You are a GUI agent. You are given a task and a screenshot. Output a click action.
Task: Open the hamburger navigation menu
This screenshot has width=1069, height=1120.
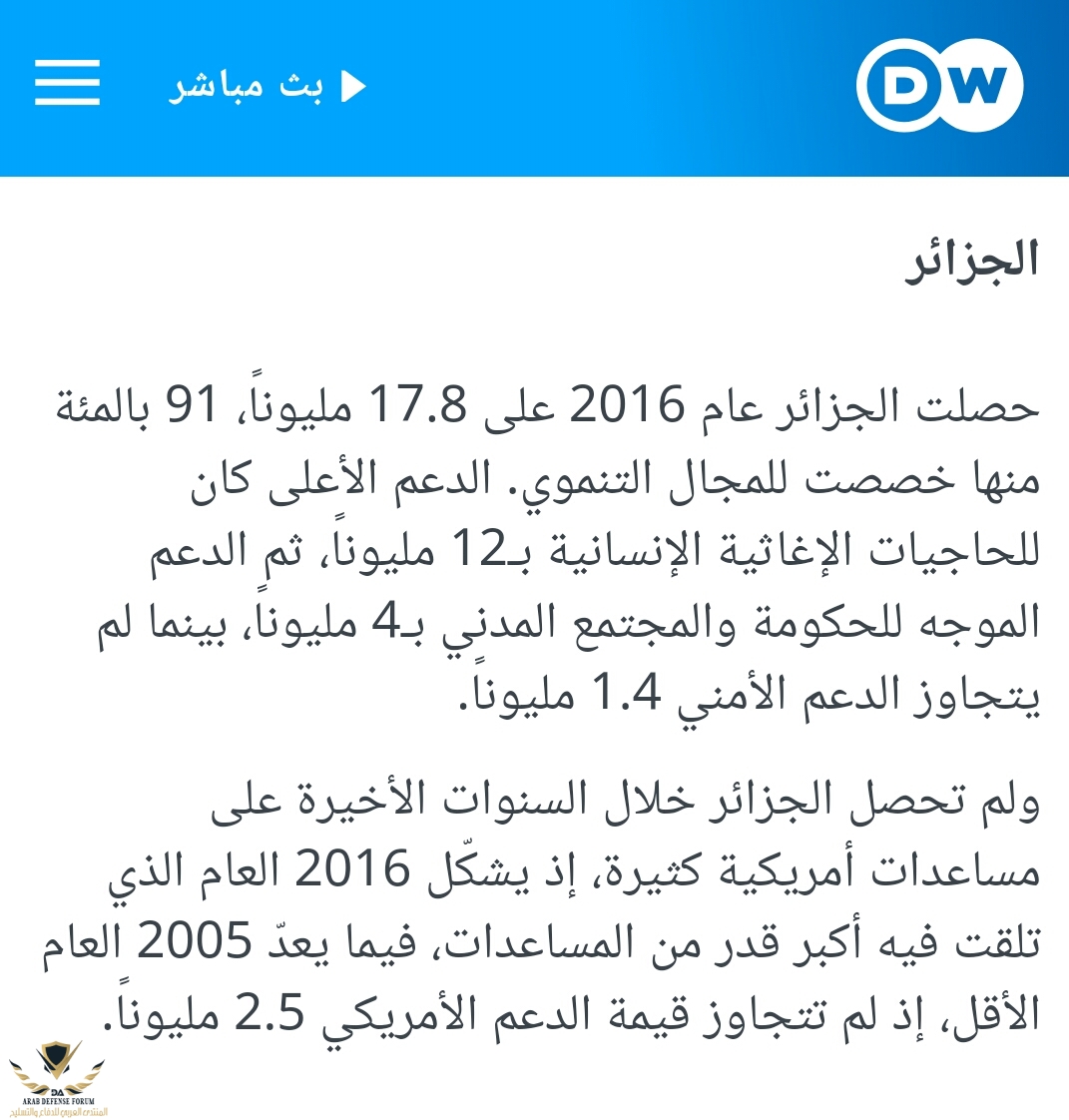point(67,83)
